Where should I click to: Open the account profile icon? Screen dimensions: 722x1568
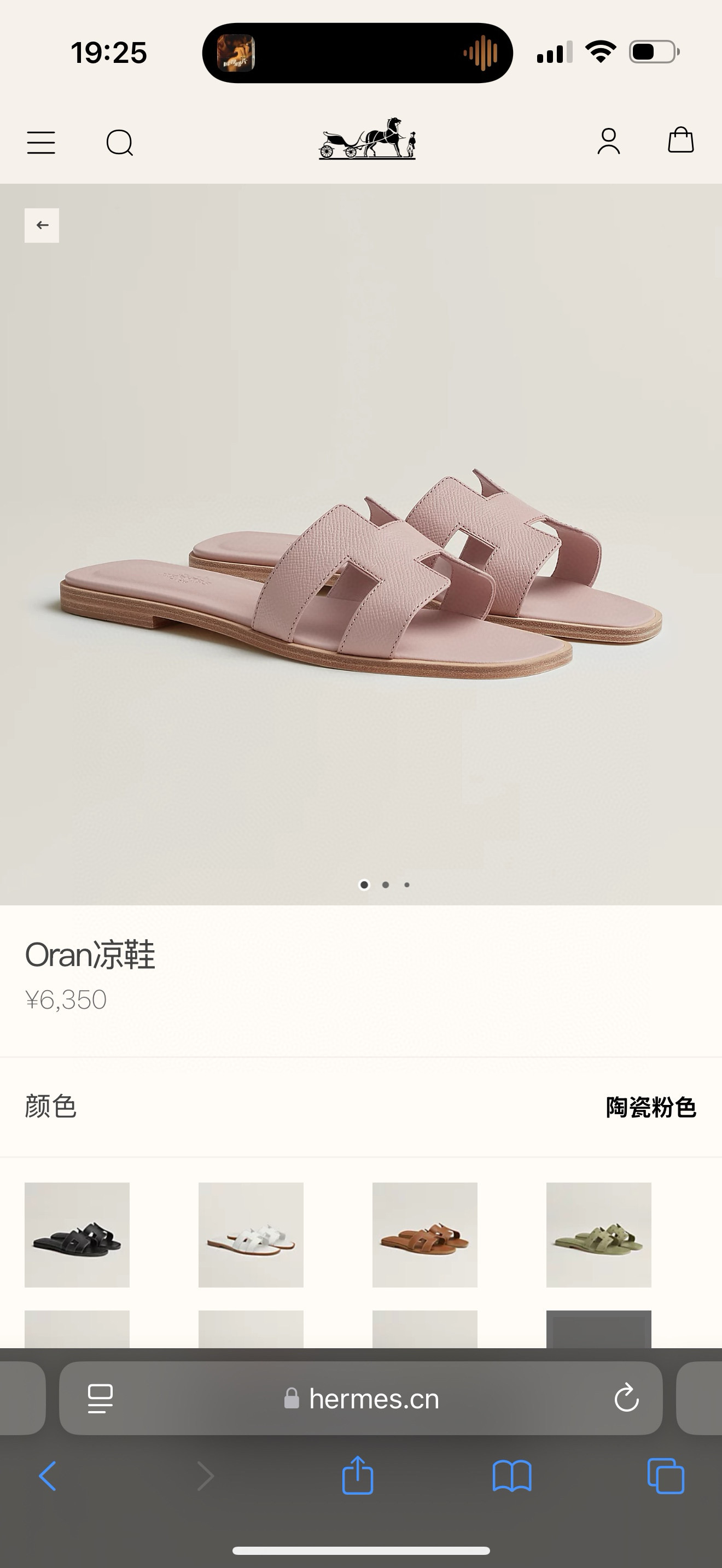click(x=608, y=141)
